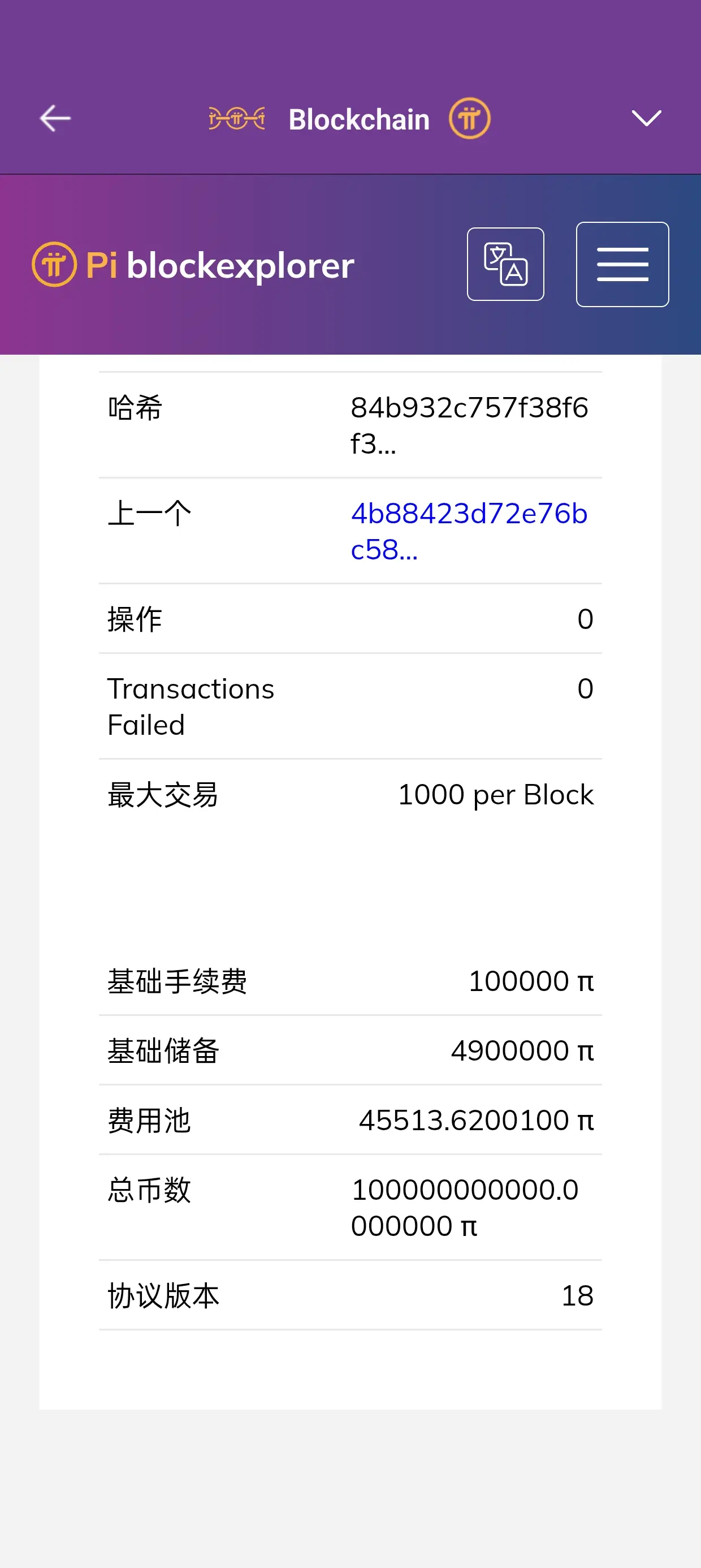The image size is (701, 1568).
Task: Expand the chevron in the top right corner
Action: click(x=646, y=118)
